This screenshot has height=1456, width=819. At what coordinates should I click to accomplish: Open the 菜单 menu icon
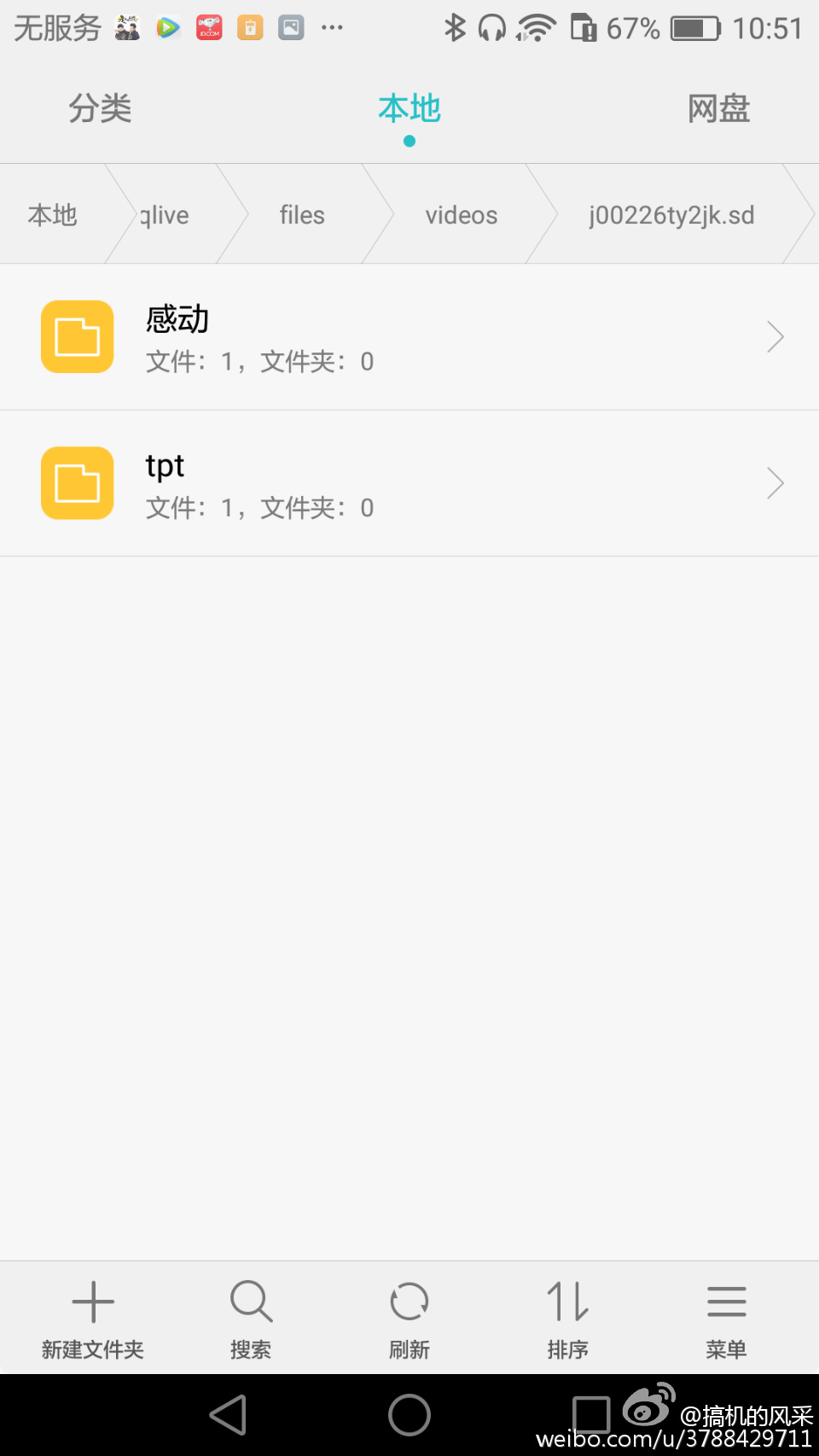click(x=726, y=1317)
